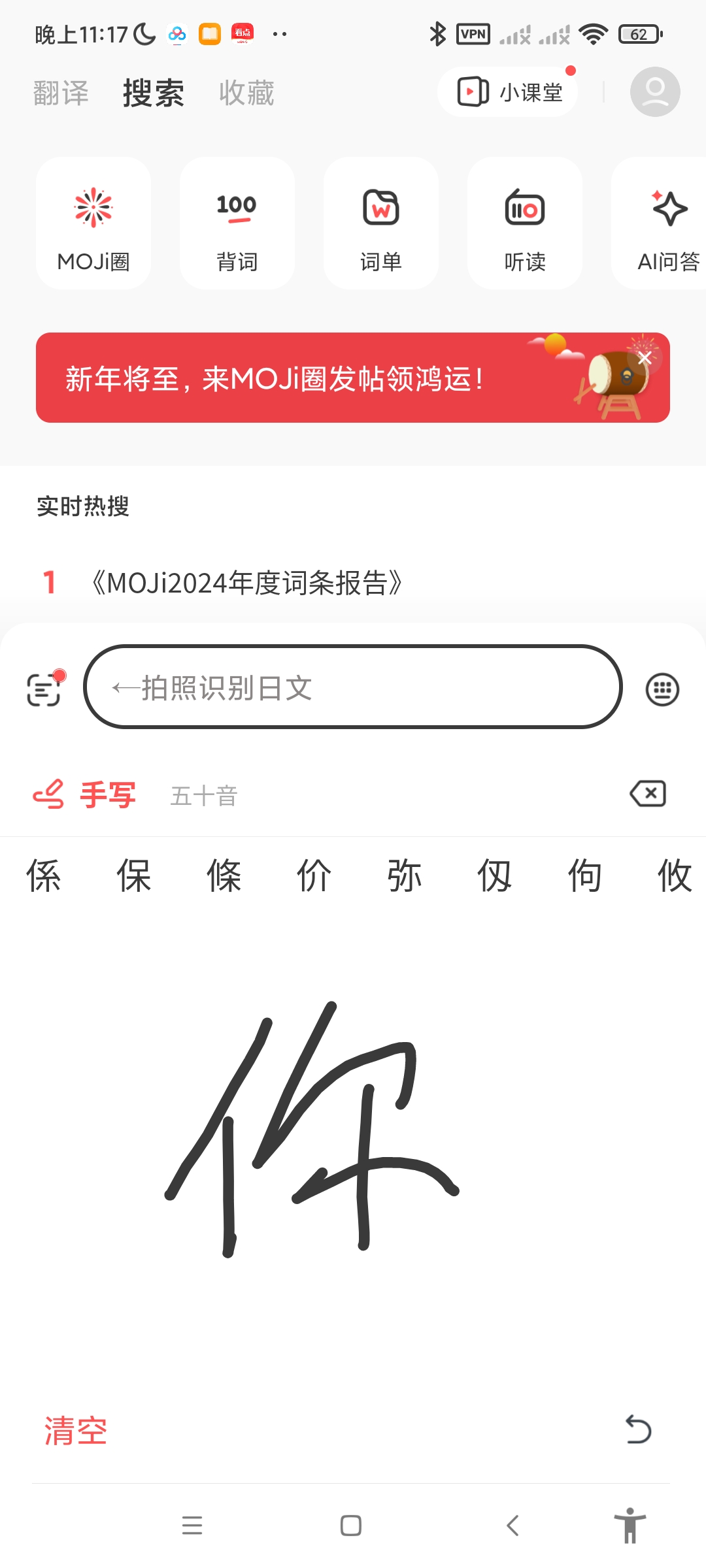Clear the handwriting with 清空

tap(75, 1430)
